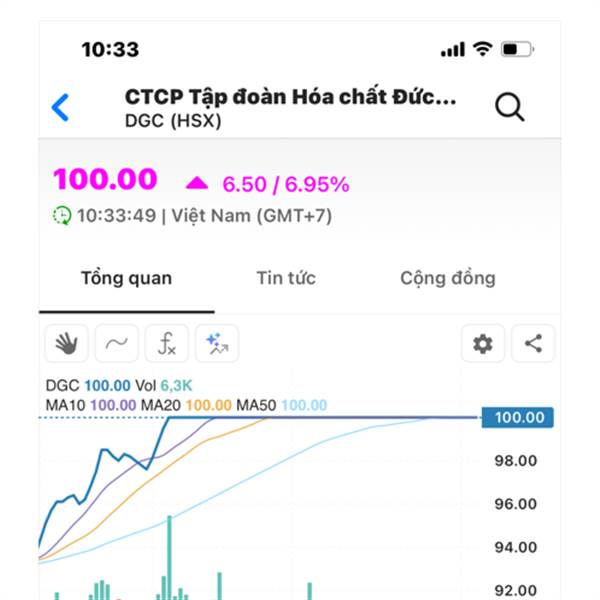Open the fx indicators tool
Screen dimensions: 600x600
[x=167, y=344]
